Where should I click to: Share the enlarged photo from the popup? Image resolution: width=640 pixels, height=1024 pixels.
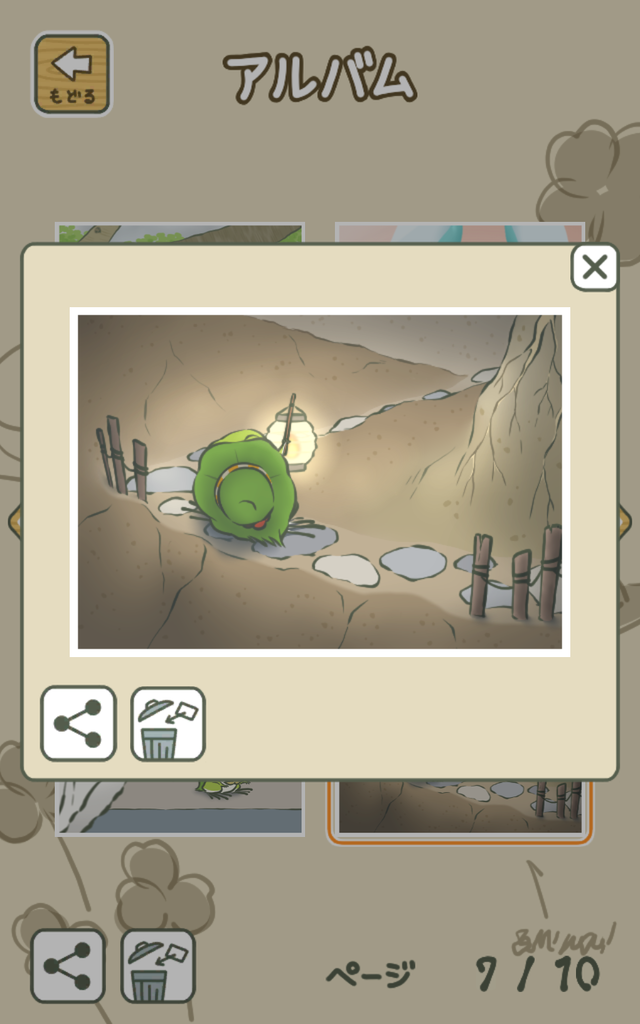click(78, 724)
